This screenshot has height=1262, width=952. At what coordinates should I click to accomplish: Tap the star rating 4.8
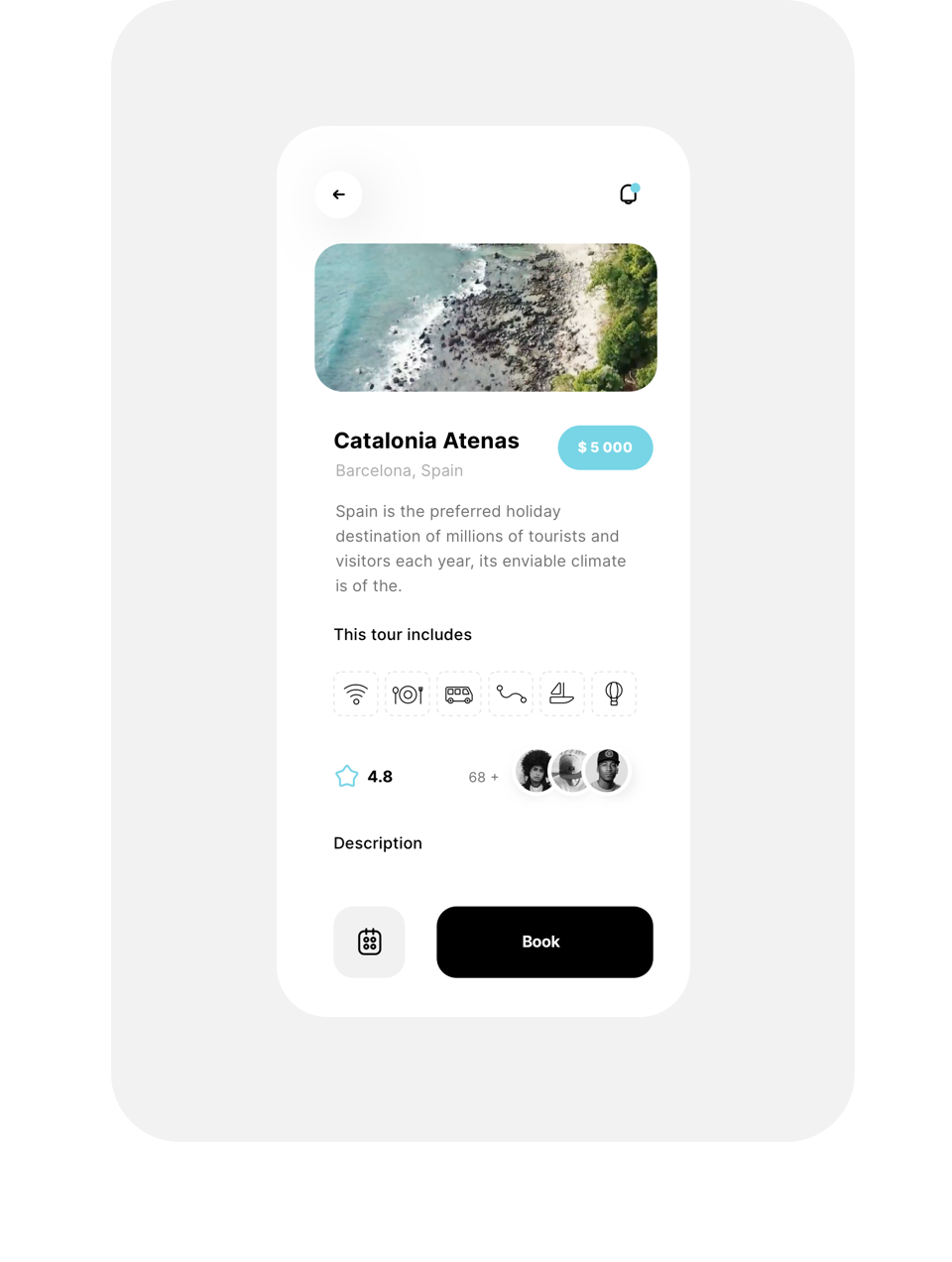364,776
